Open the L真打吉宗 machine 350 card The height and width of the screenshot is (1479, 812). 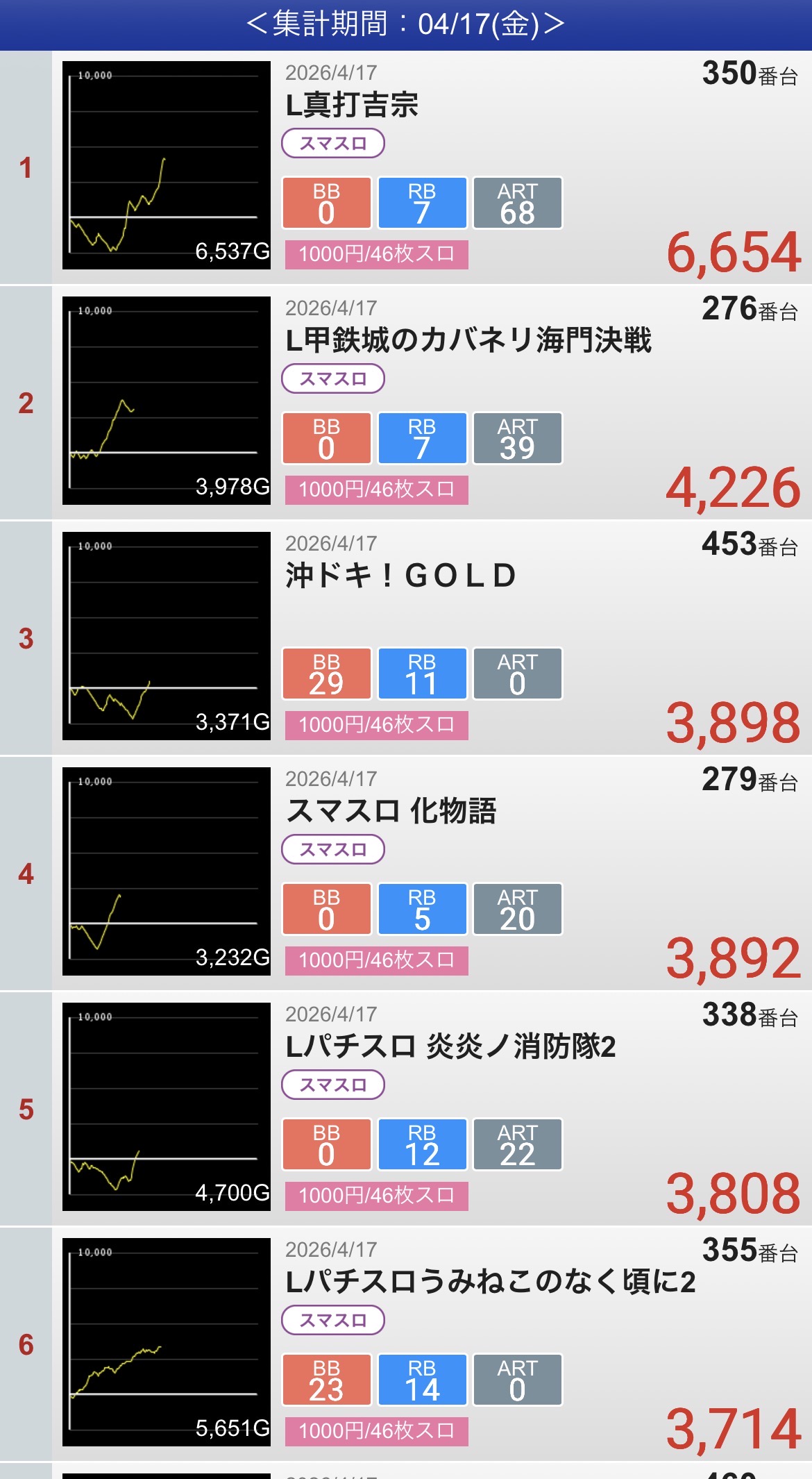tap(430, 167)
